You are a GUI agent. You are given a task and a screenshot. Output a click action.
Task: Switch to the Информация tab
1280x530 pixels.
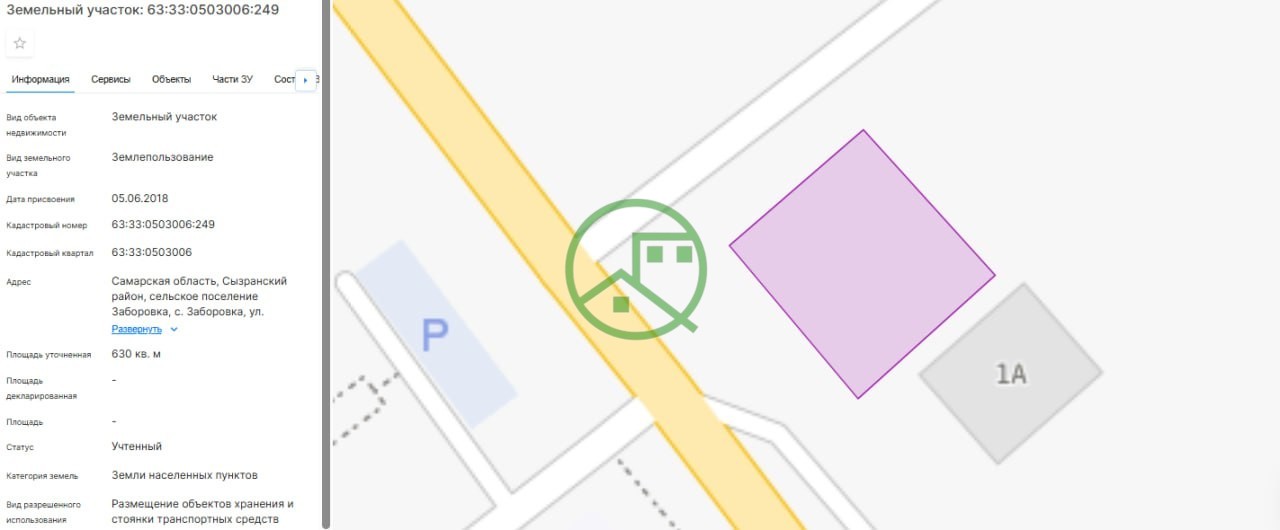tap(40, 79)
